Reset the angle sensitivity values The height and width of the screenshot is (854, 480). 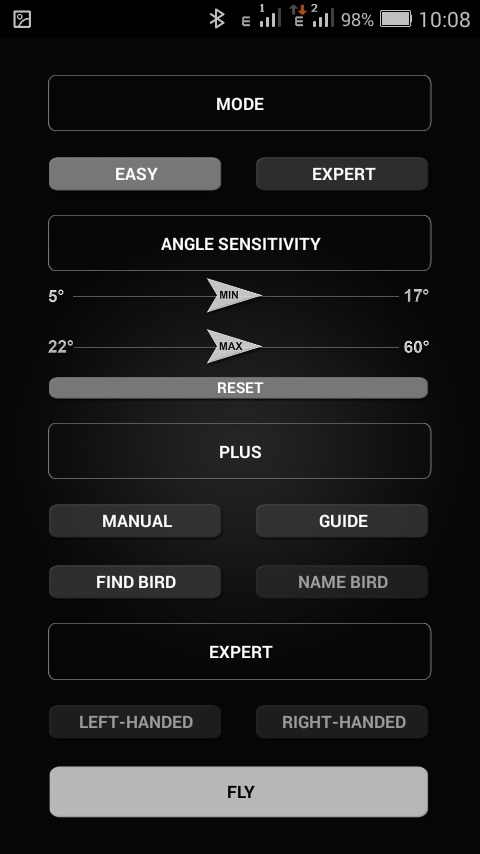[239, 388]
